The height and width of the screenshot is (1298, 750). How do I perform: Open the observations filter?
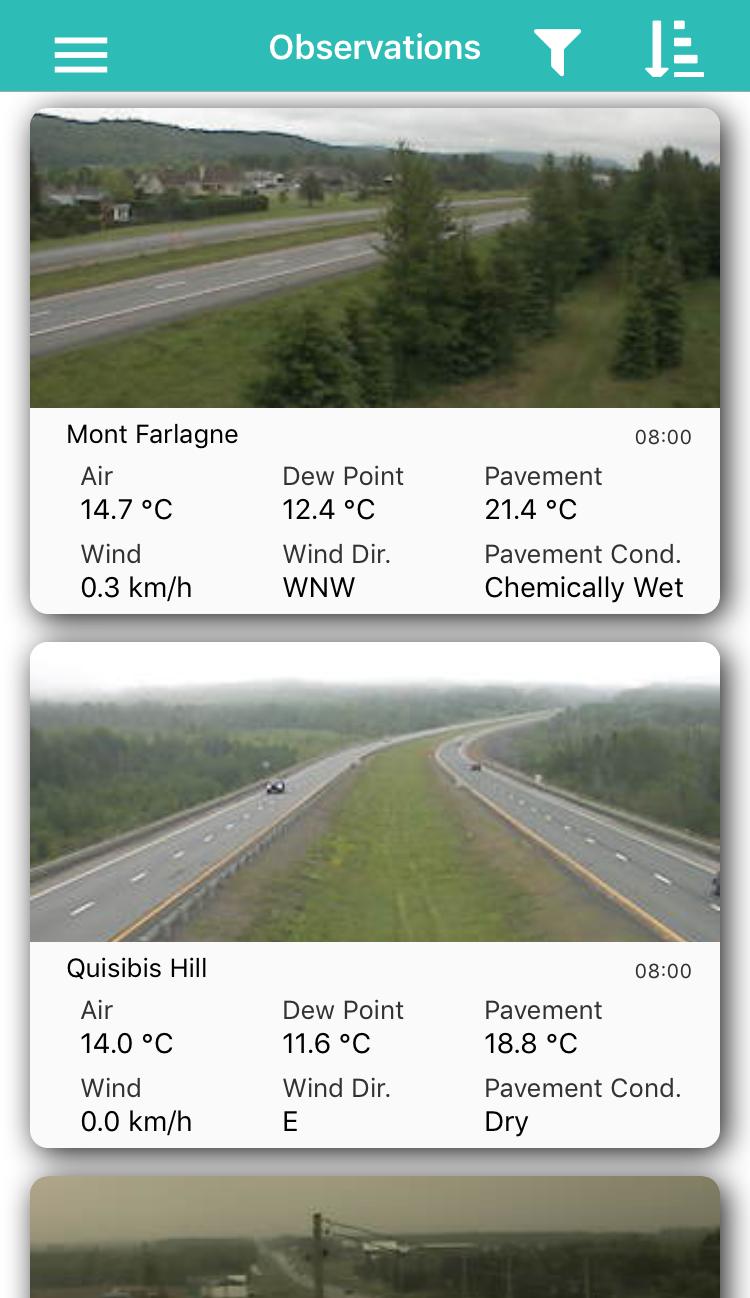point(557,51)
